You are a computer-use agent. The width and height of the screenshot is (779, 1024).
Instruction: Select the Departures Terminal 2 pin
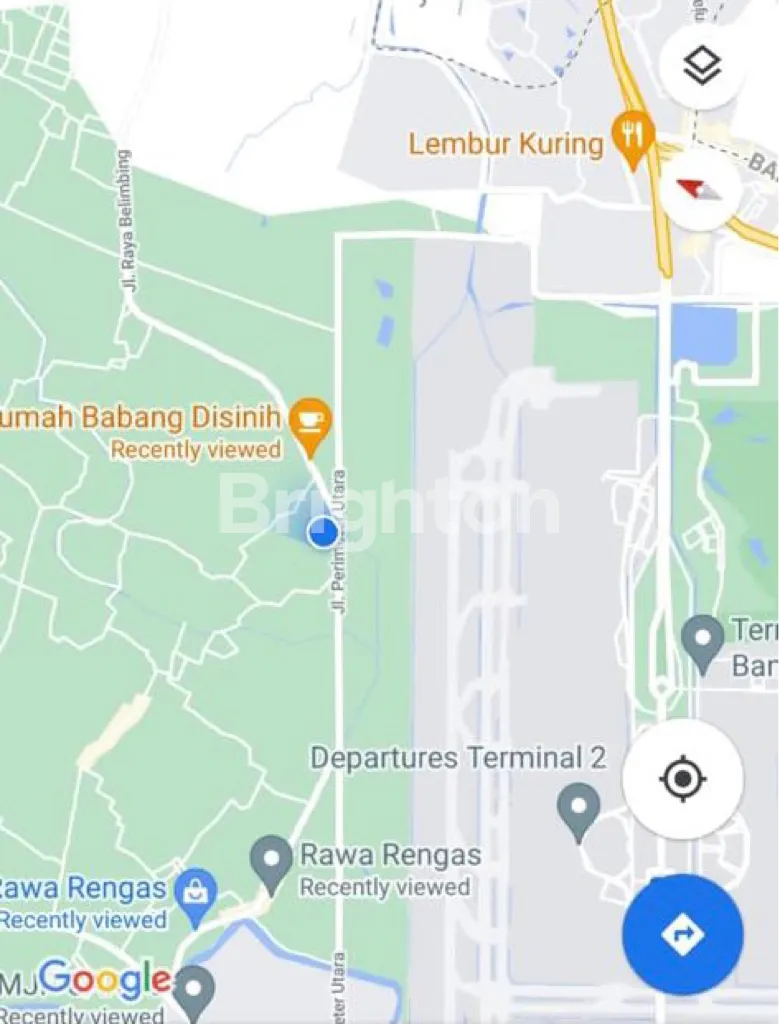pyautogui.click(x=578, y=808)
